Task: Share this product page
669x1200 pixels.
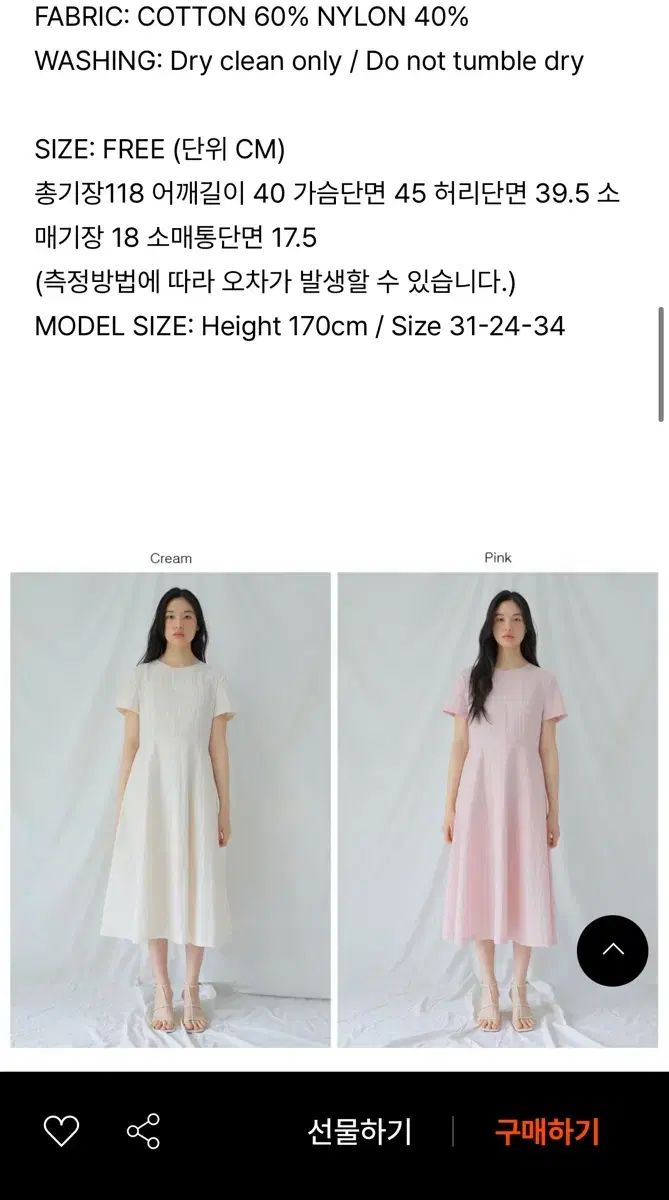Action: tap(143, 1131)
